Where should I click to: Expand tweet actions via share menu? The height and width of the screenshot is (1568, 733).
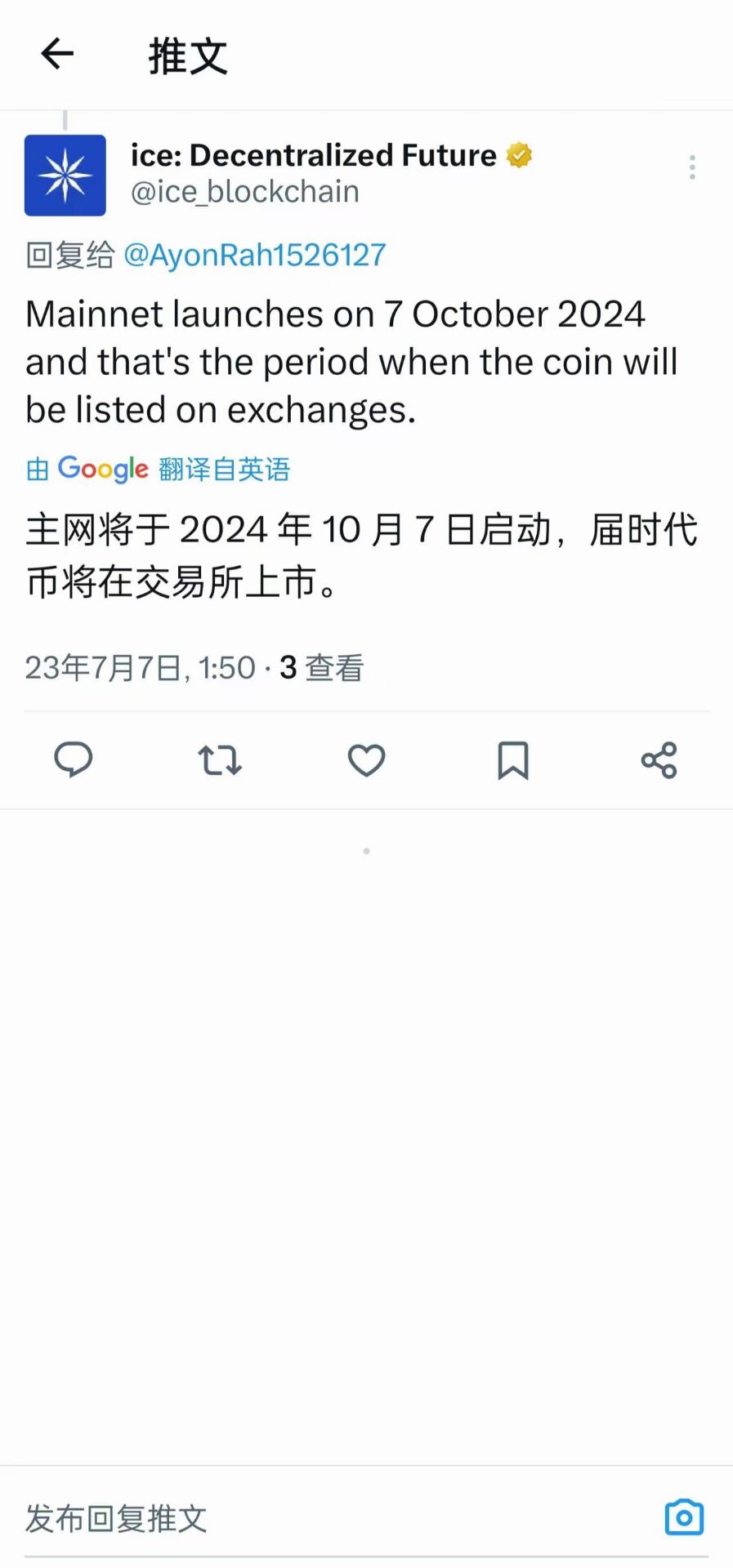[659, 759]
